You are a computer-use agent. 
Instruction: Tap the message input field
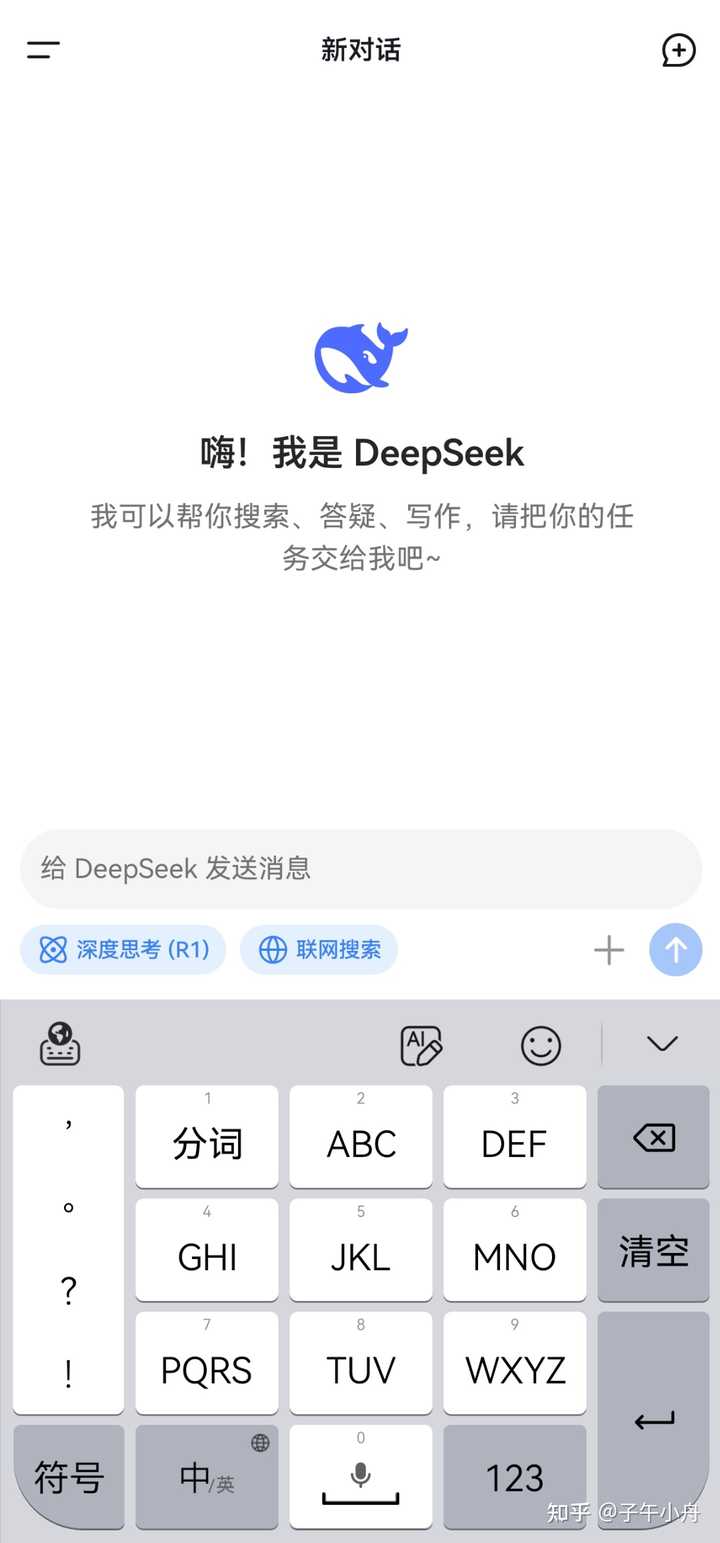click(360, 869)
